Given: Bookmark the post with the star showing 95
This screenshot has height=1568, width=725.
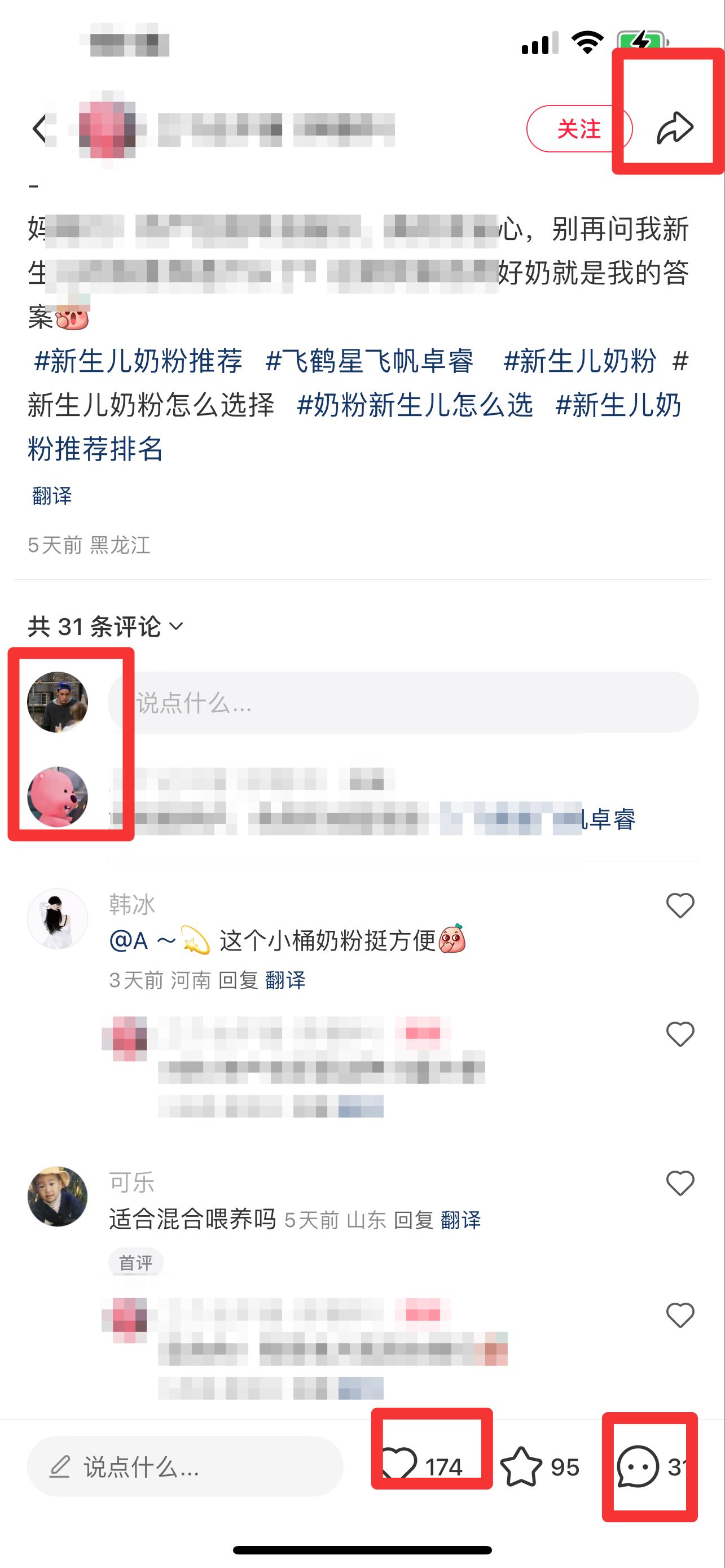Looking at the screenshot, I should pyautogui.click(x=539, y=1467).
